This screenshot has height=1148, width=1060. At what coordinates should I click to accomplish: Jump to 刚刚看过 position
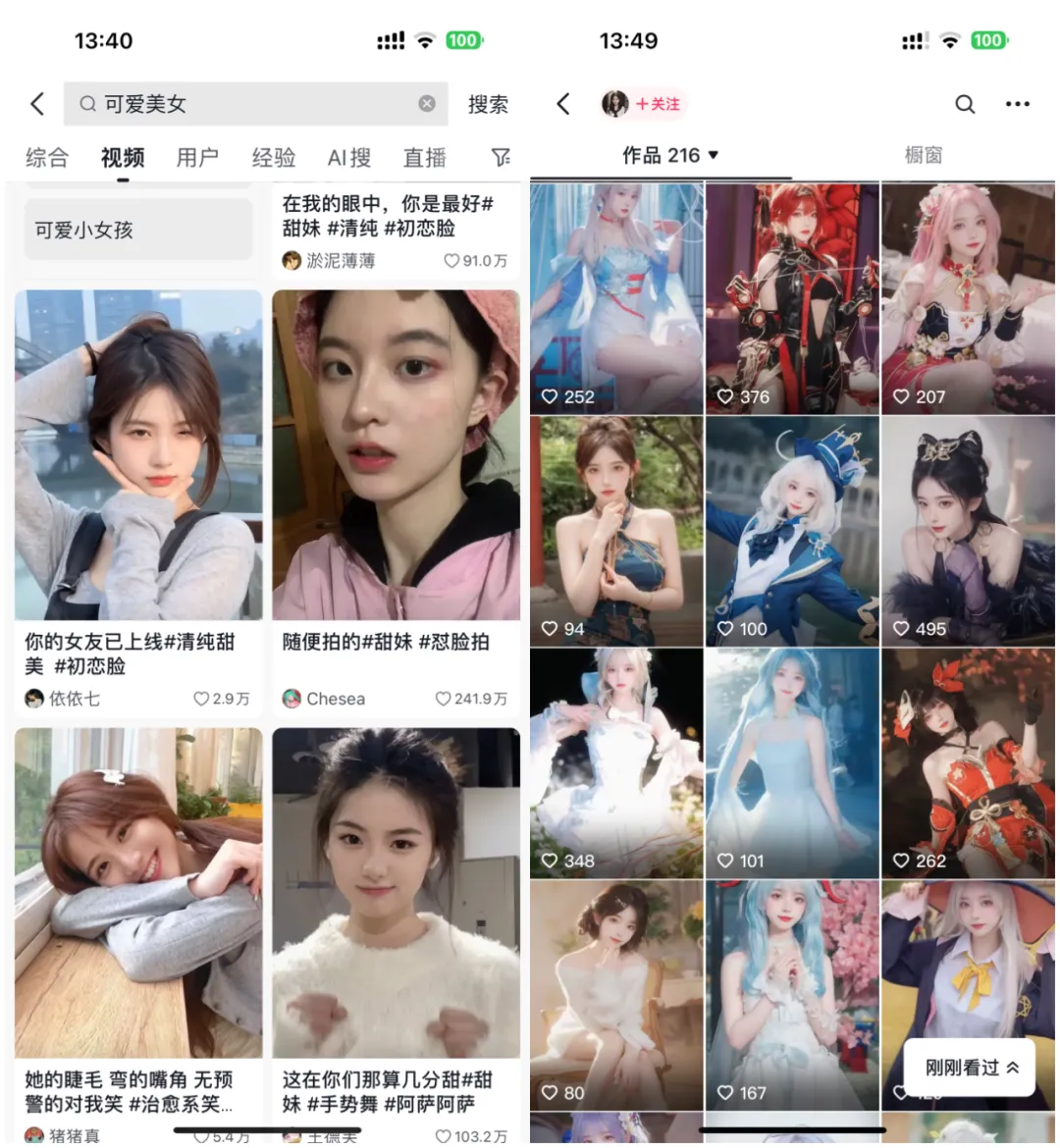[971, 1068]
